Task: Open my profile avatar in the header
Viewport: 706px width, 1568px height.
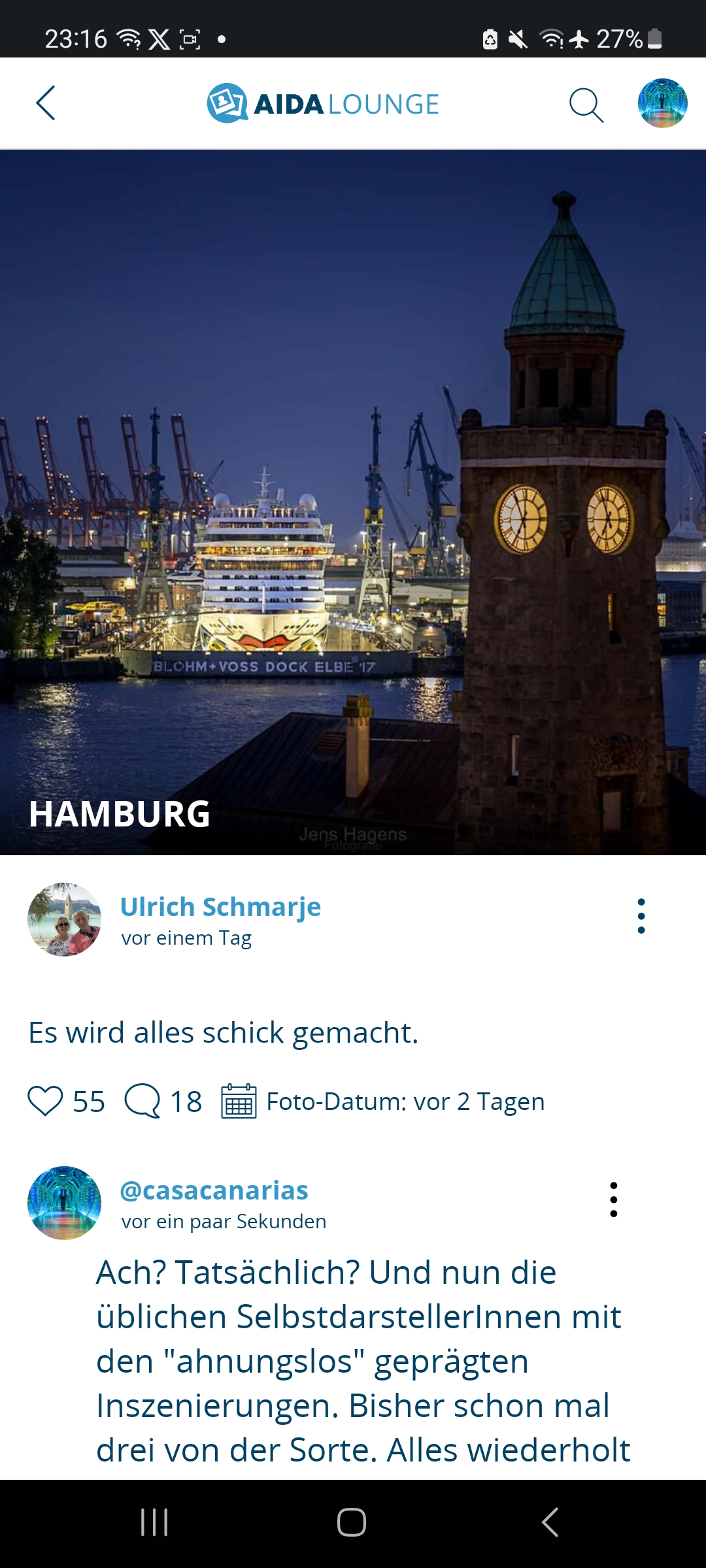Action: pos(662,103)
